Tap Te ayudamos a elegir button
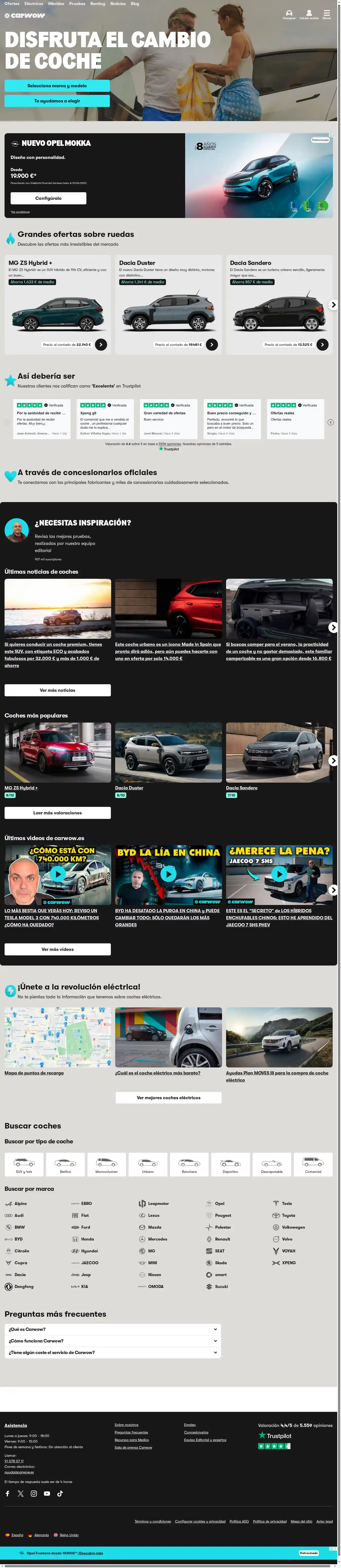 57,101
